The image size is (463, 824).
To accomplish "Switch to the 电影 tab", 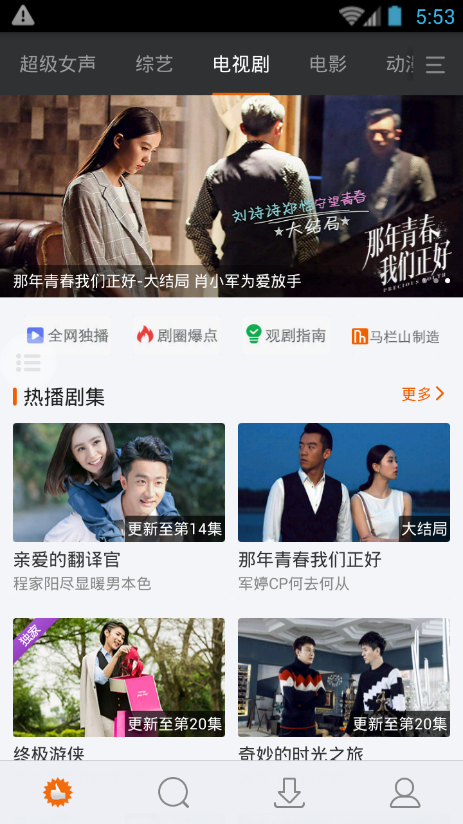I will point(328,64).
